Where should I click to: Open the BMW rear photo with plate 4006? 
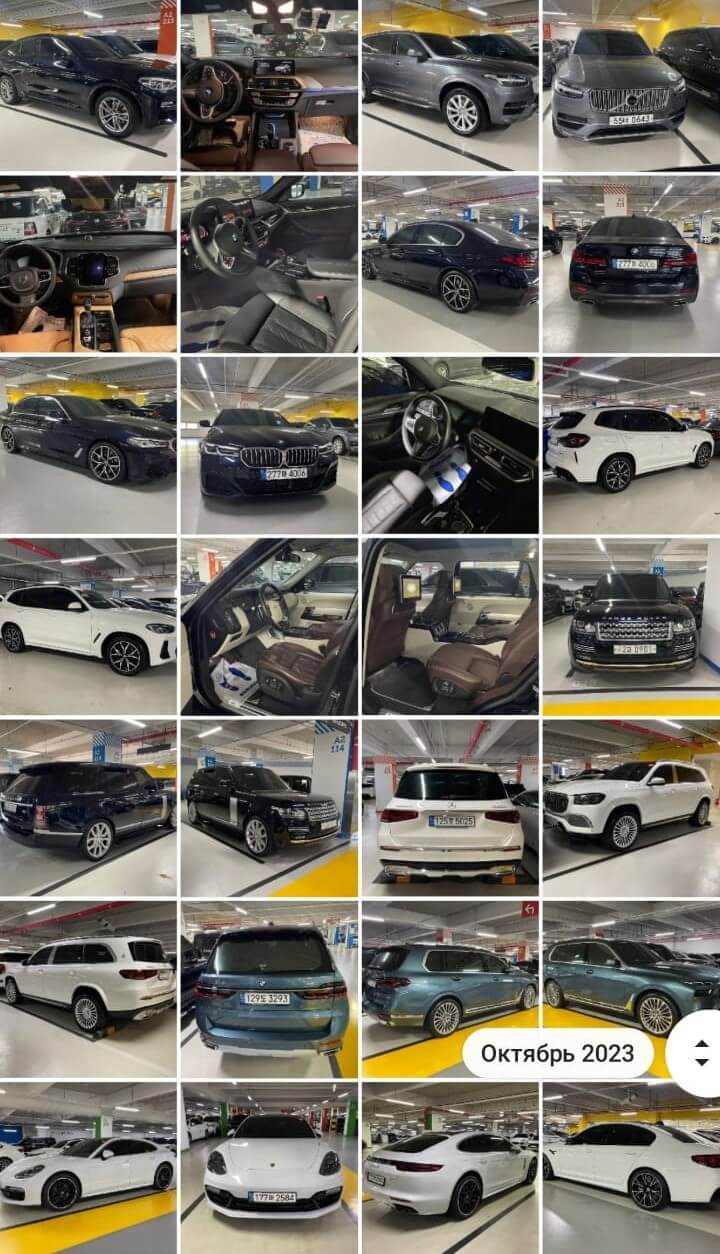click(631, 265)
